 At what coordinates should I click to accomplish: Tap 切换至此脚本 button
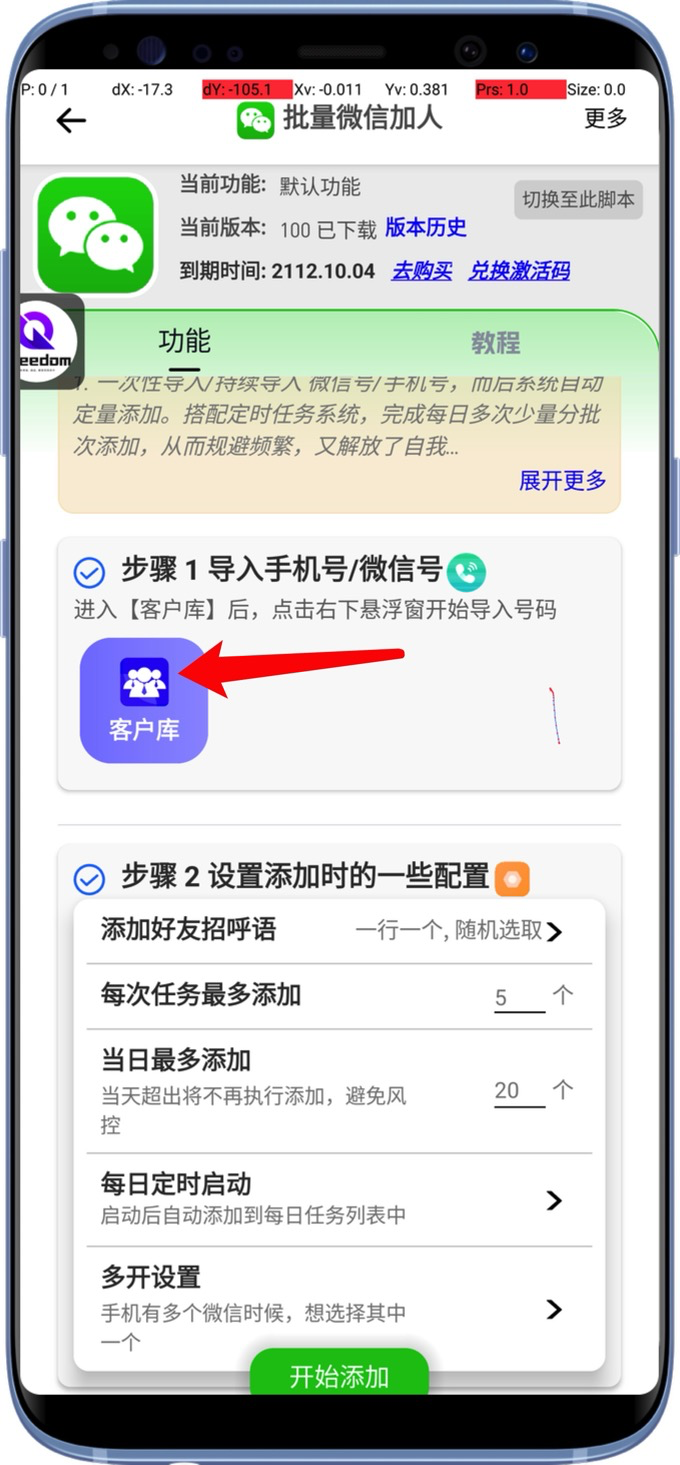pos(578,199)
